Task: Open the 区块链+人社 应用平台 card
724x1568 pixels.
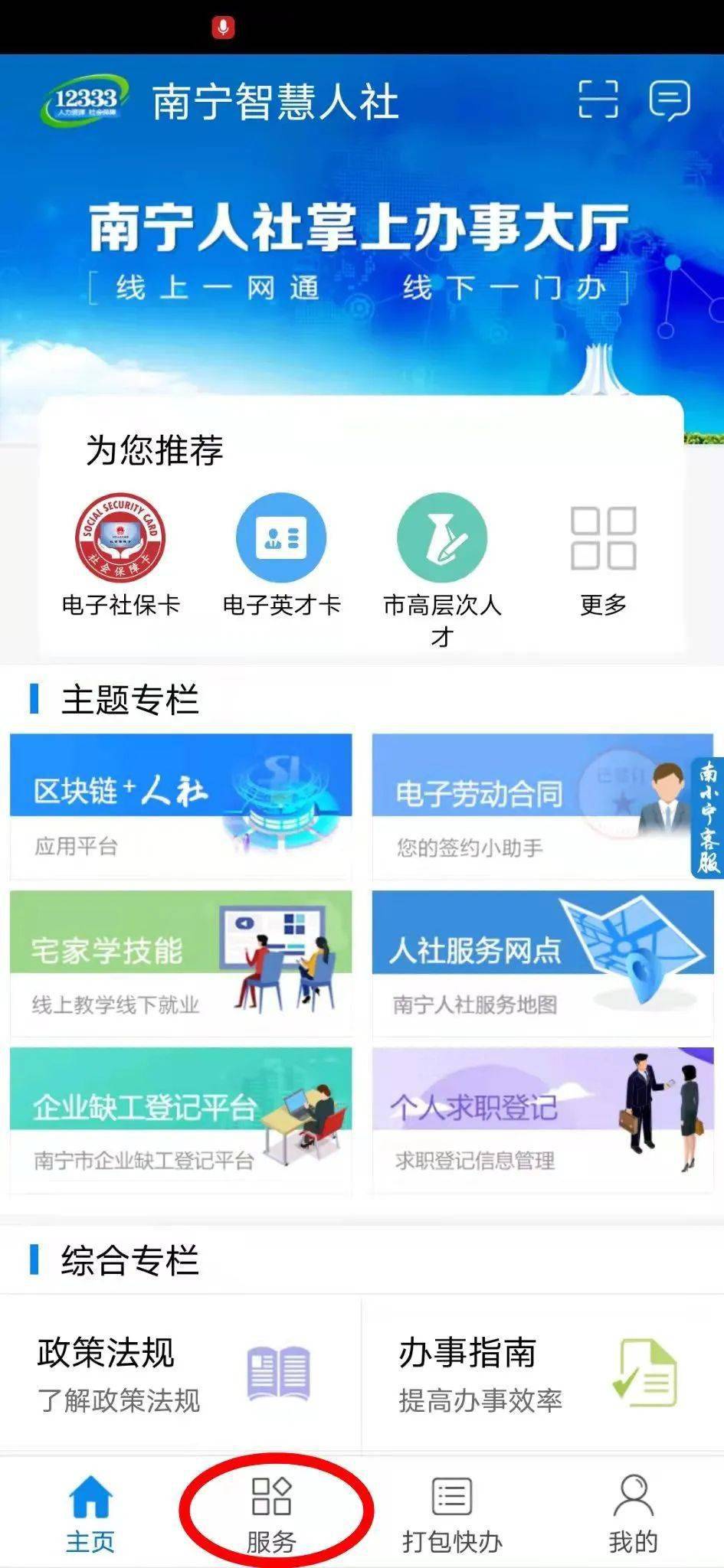Action: 181,807
